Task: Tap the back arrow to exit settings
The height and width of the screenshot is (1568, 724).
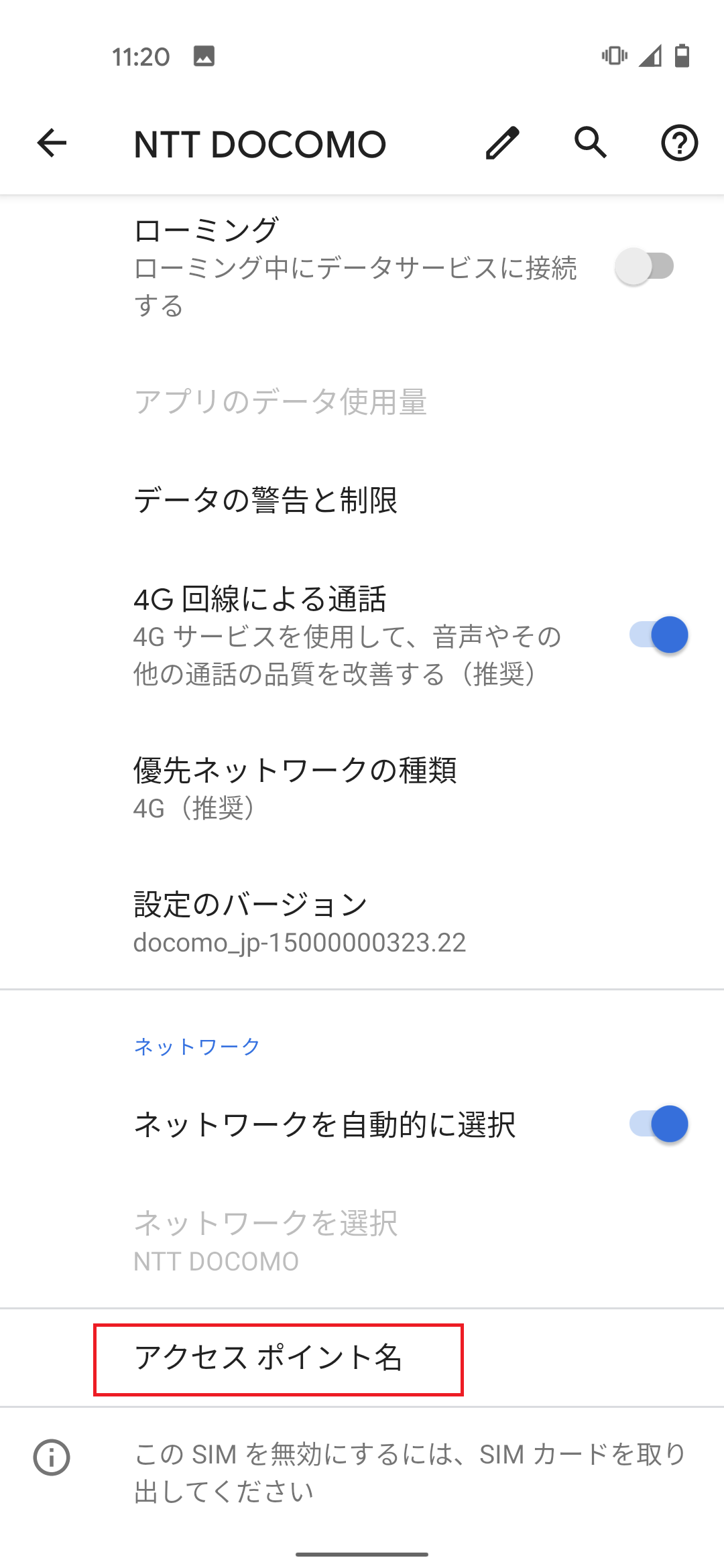Action: tap(50, 143)
